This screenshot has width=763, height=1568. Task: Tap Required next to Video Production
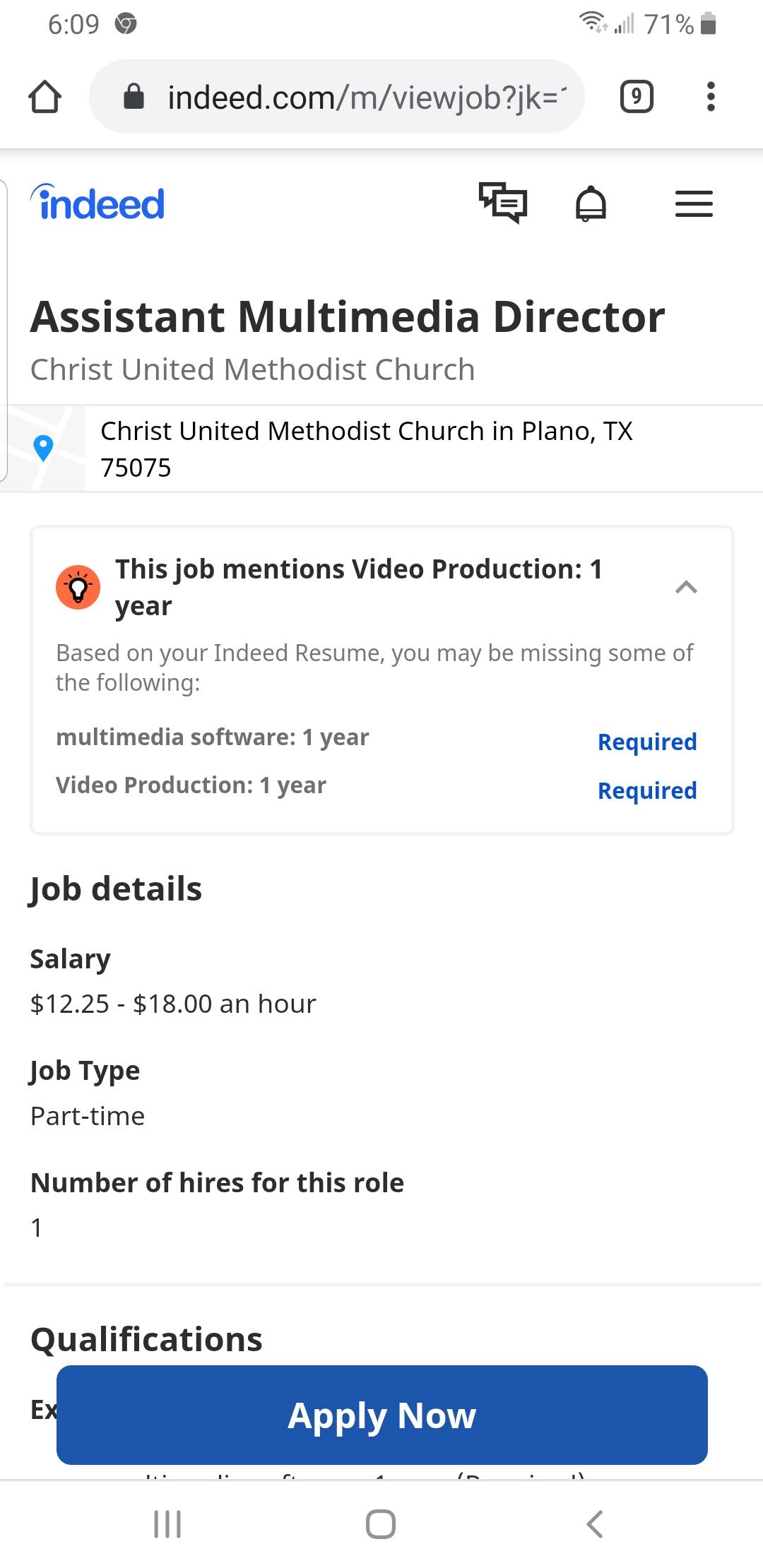click(646, 790)
